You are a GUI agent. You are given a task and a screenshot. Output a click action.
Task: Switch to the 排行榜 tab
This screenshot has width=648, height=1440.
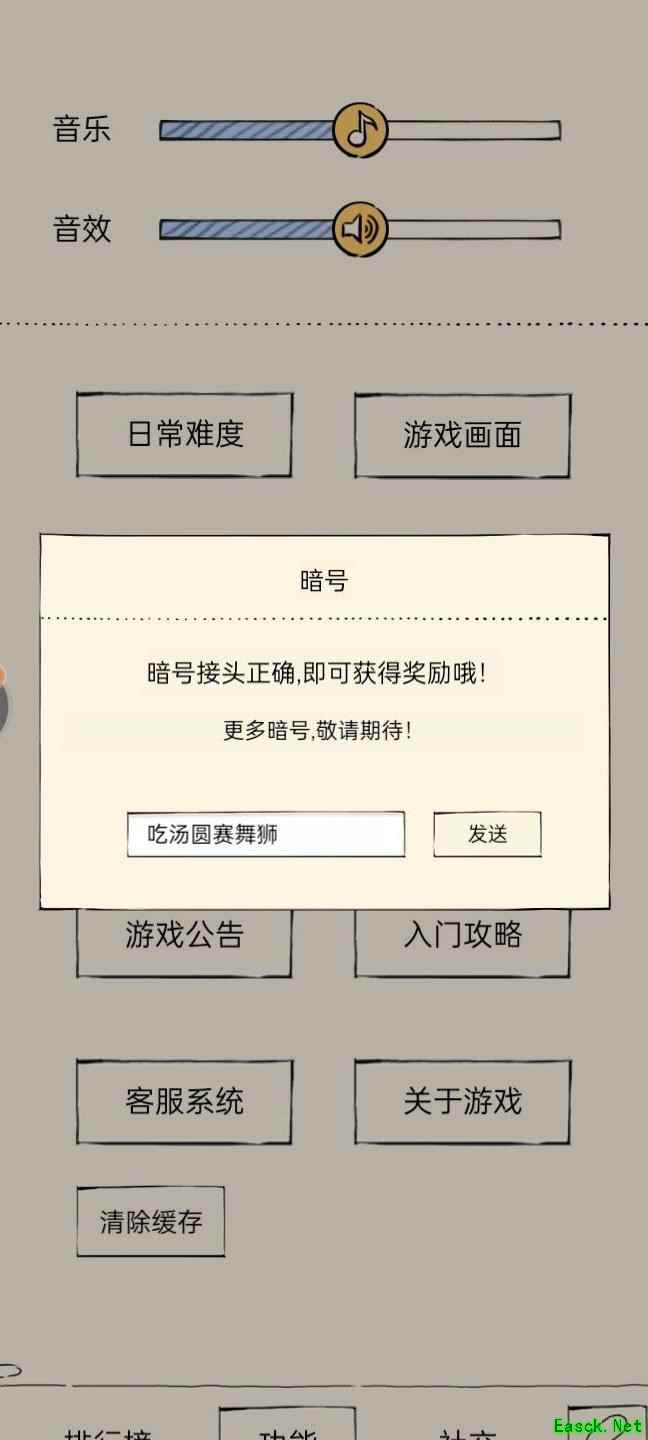click(x=108, y=1432)
